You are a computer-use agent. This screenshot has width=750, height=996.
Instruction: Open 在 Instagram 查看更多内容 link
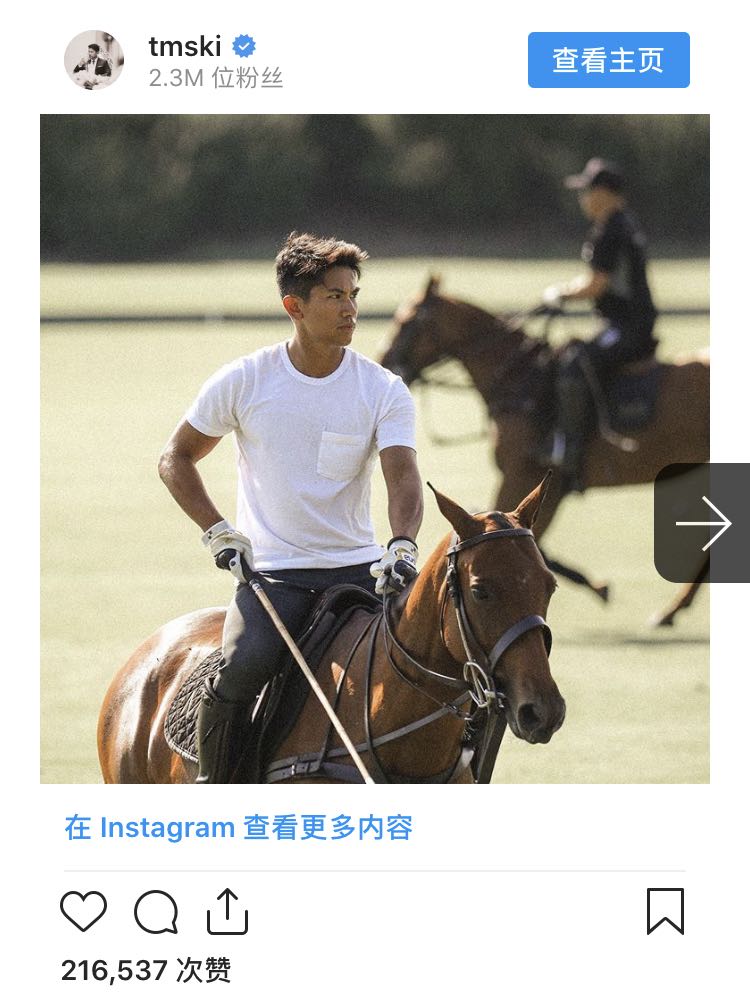tap(238, 828)
